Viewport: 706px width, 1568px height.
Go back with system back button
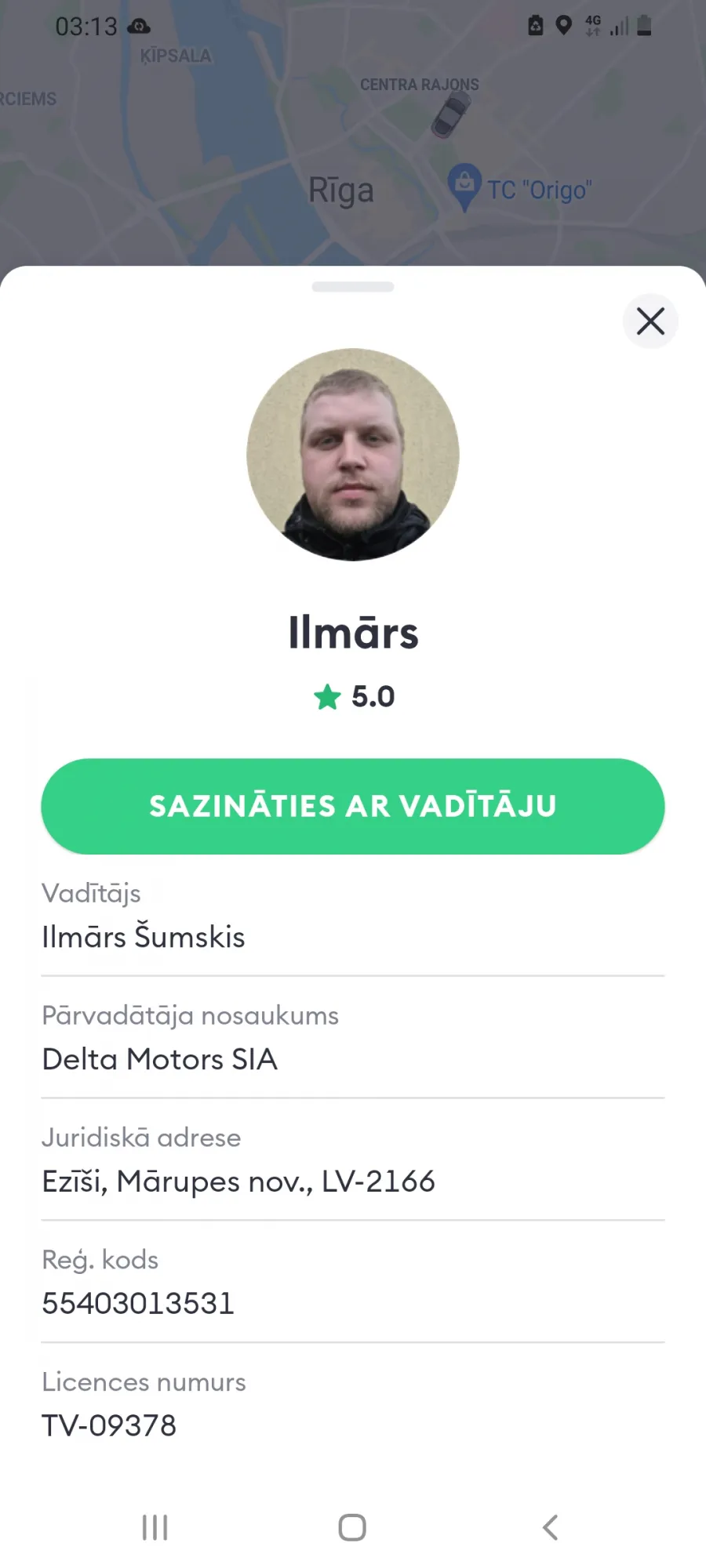(x=551, y=1527)
